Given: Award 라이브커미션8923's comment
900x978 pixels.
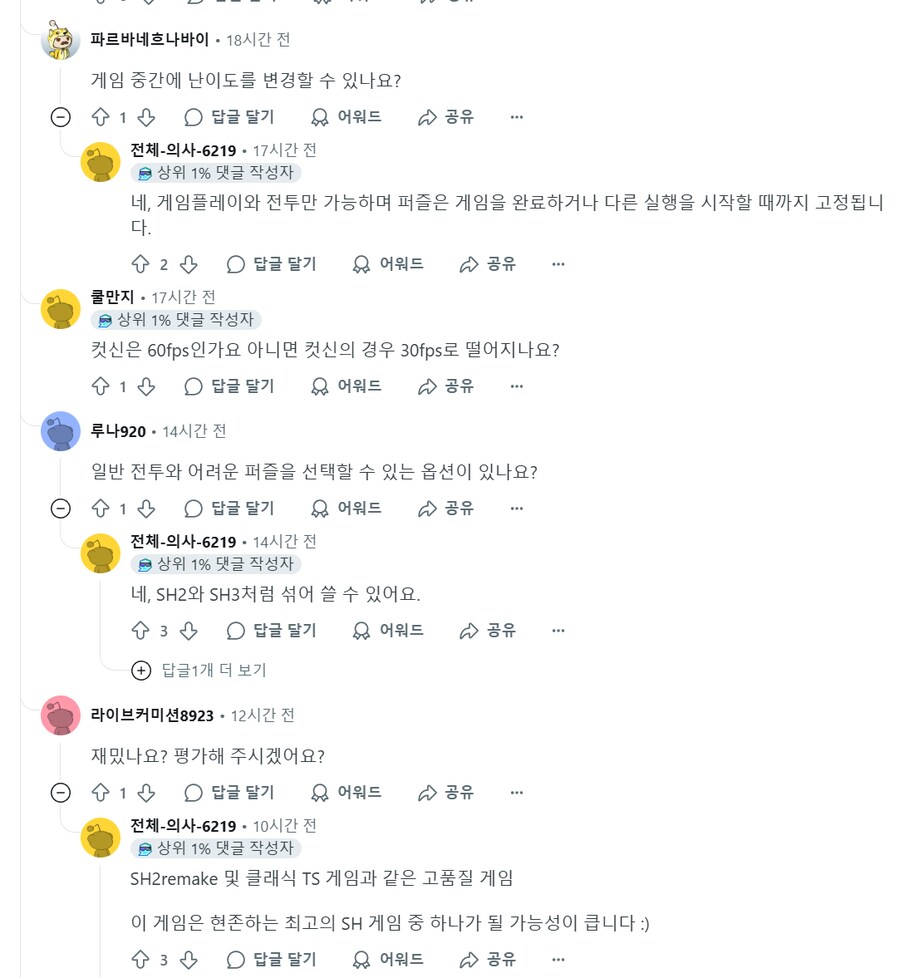Looking at the screenshot, I should pos(346,793).
